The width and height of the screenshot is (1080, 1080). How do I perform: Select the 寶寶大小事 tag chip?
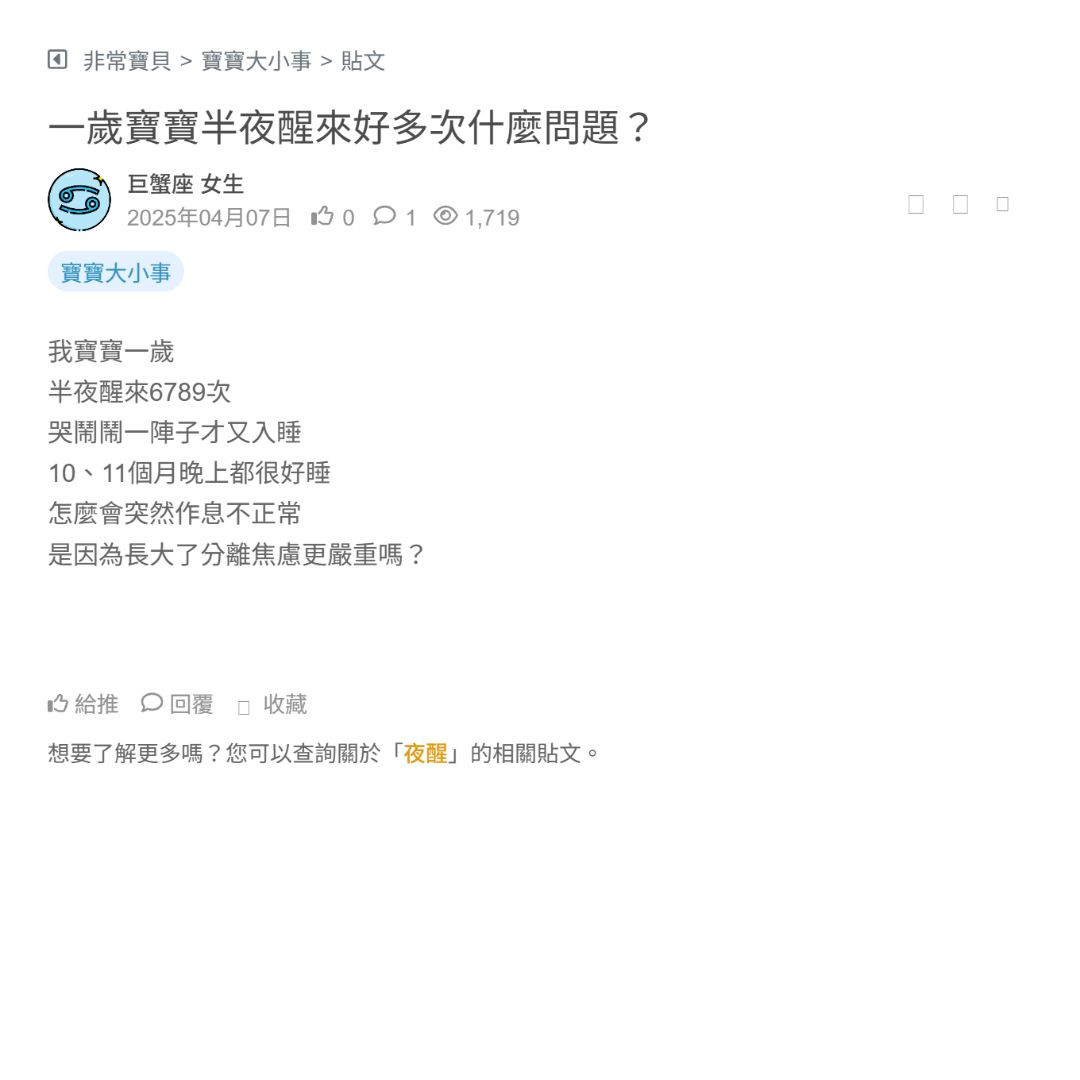[116, 272]
